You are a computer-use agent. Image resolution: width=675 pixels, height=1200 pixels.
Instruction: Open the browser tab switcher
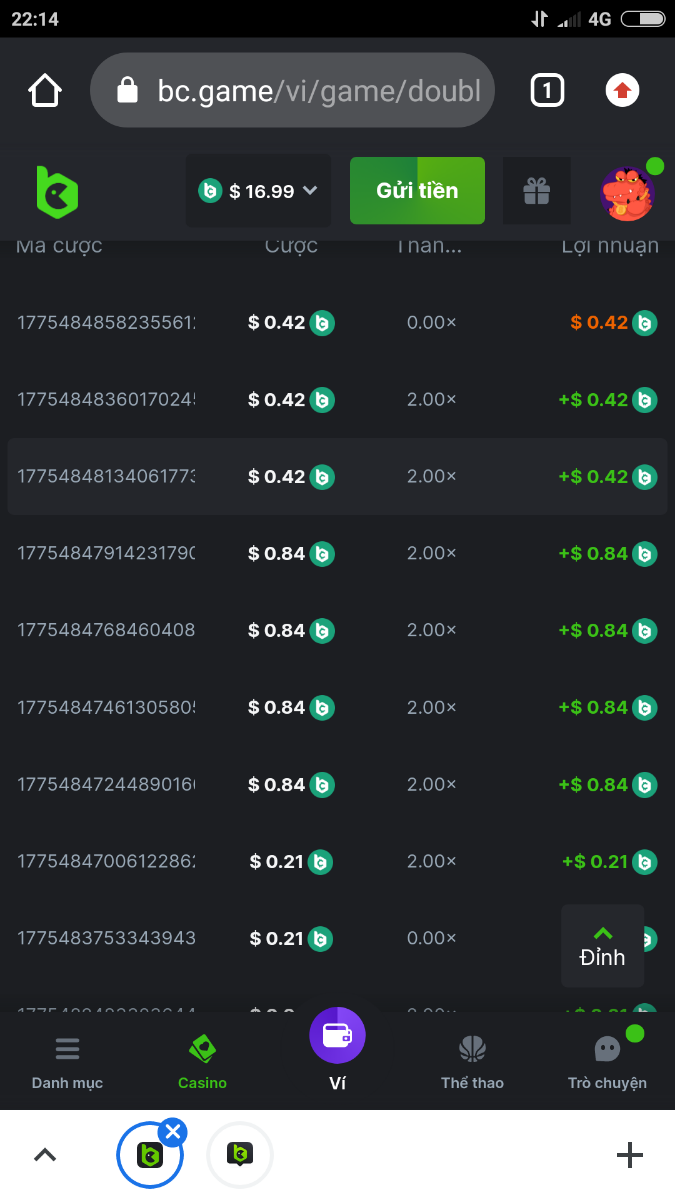tap(547, 91)
